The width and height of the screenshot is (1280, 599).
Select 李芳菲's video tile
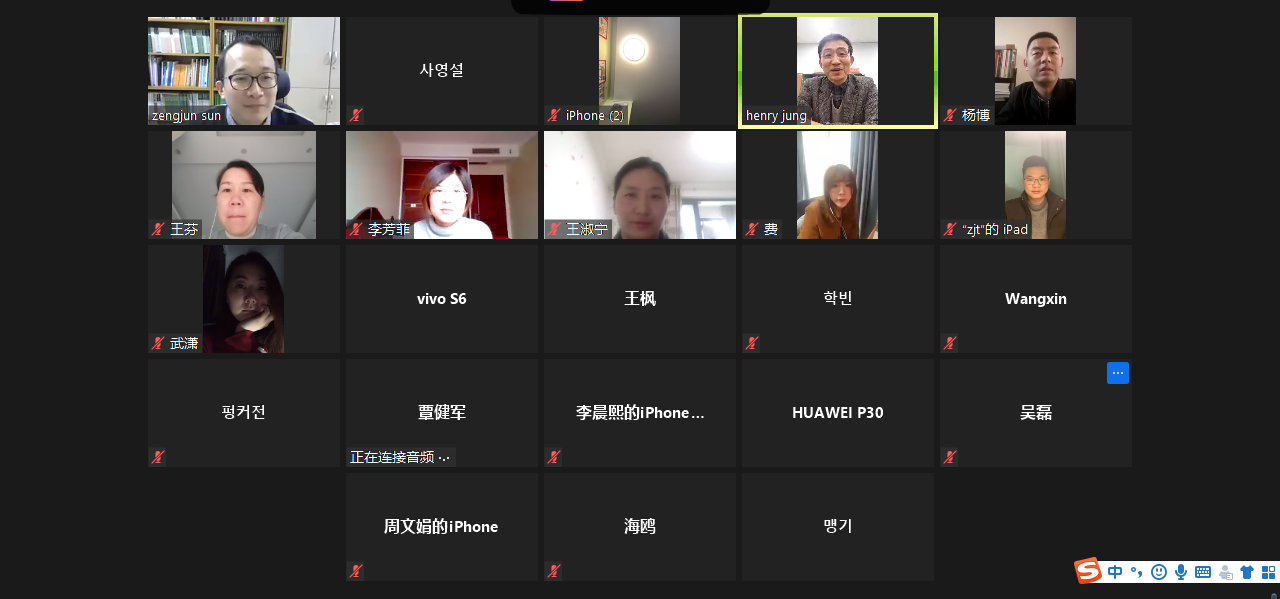coord(442,185)
